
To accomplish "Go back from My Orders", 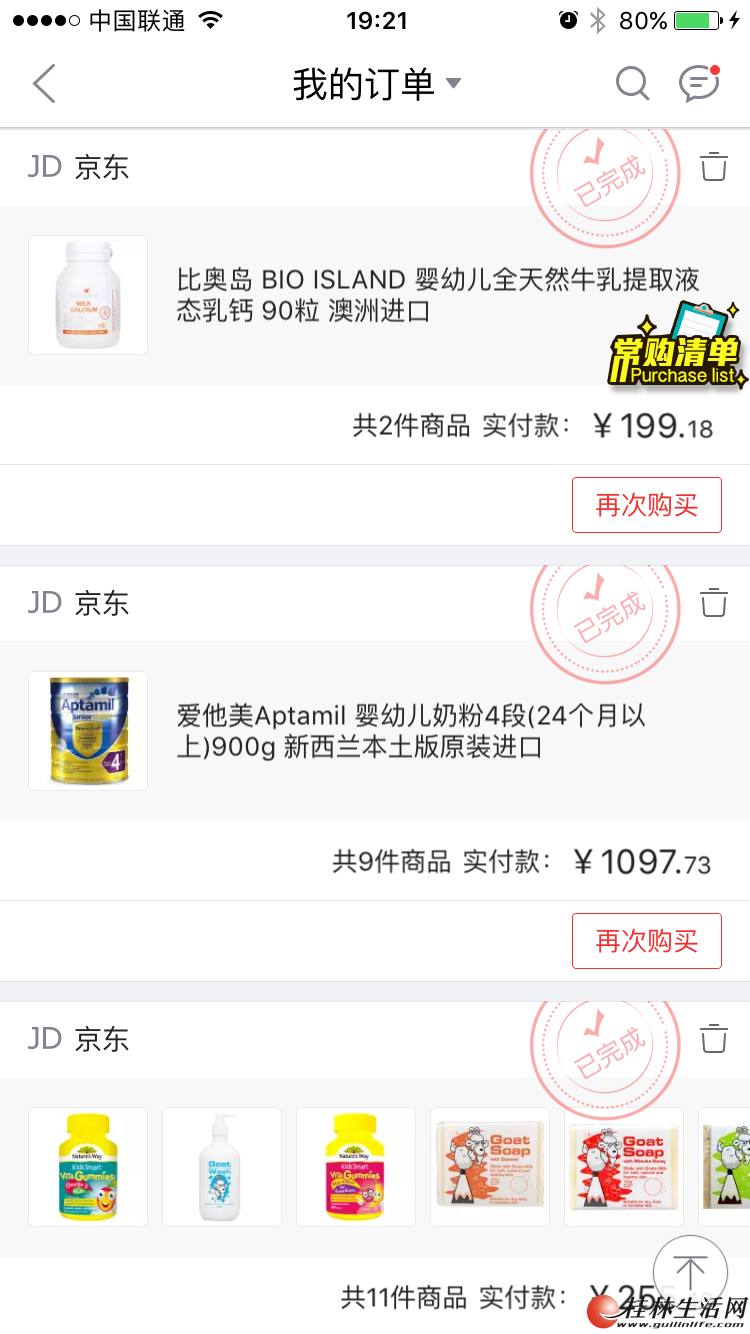I will pos(44,84).
